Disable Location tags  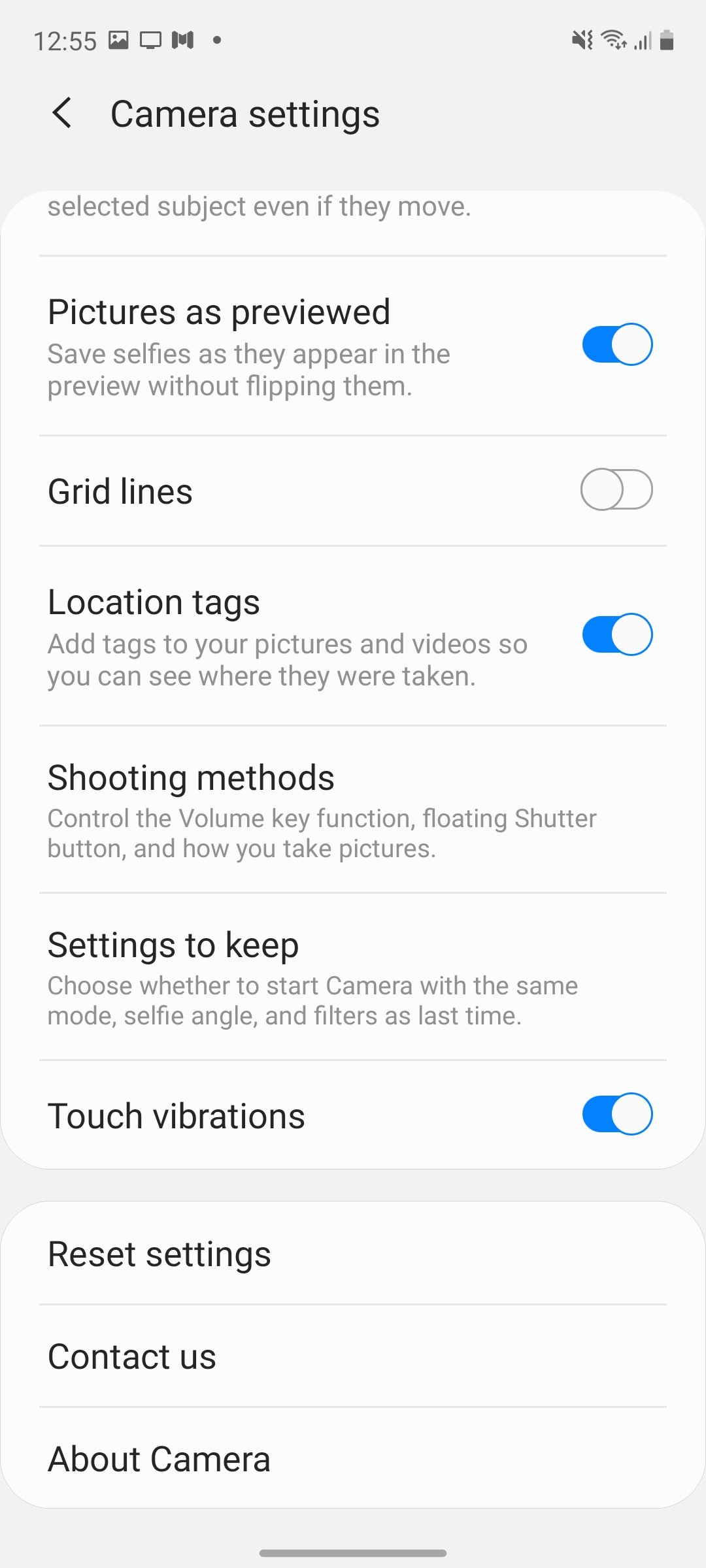click(616, 634)
